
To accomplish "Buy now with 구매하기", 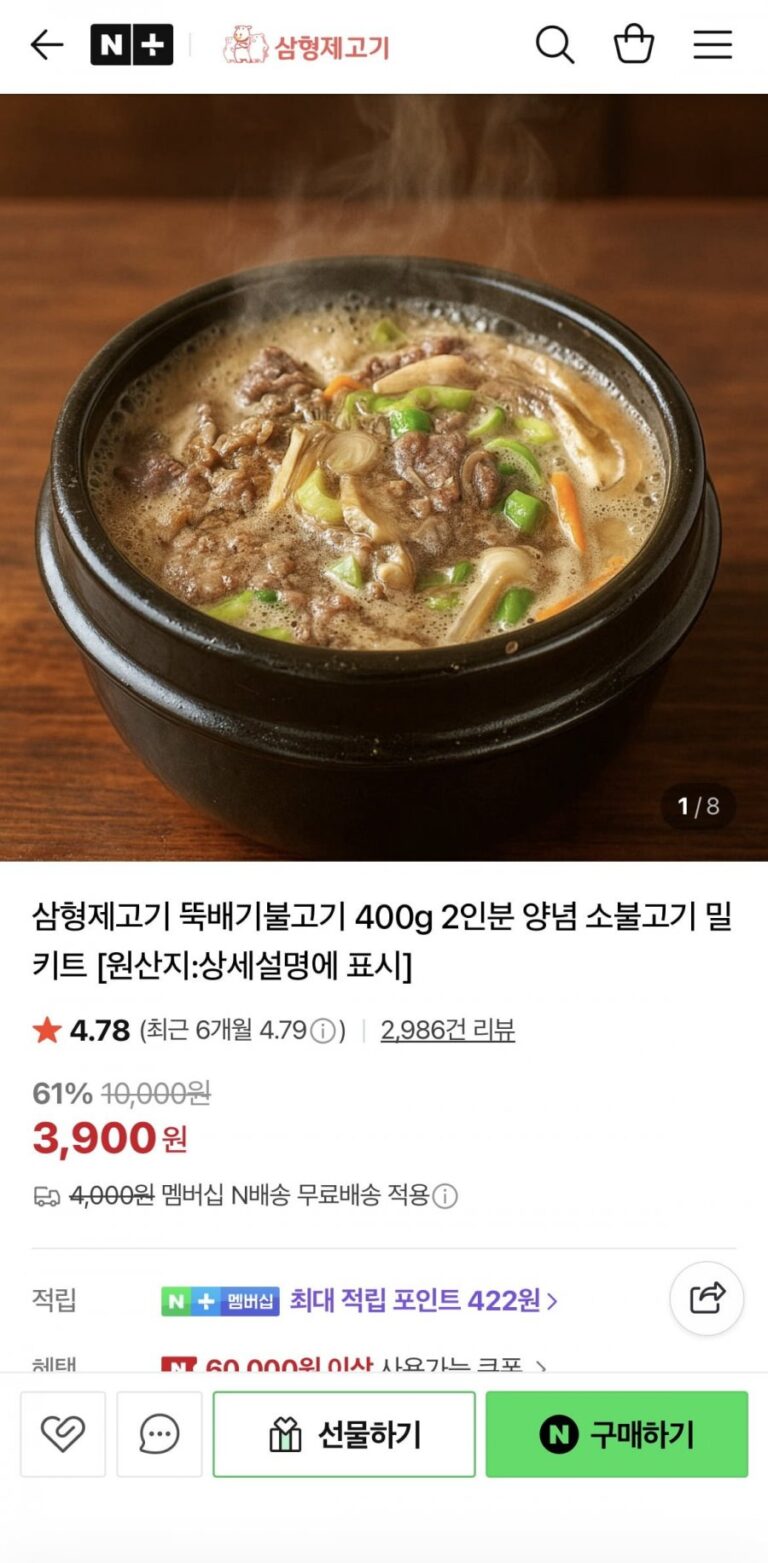I will pyautogui.click(x=617, y=1434).
